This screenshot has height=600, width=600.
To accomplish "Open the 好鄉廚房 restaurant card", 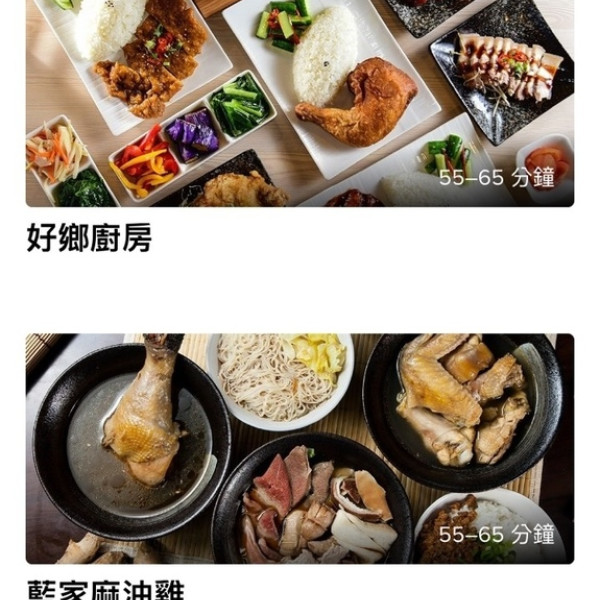I will pyautogui.click(x=300, y=110).
